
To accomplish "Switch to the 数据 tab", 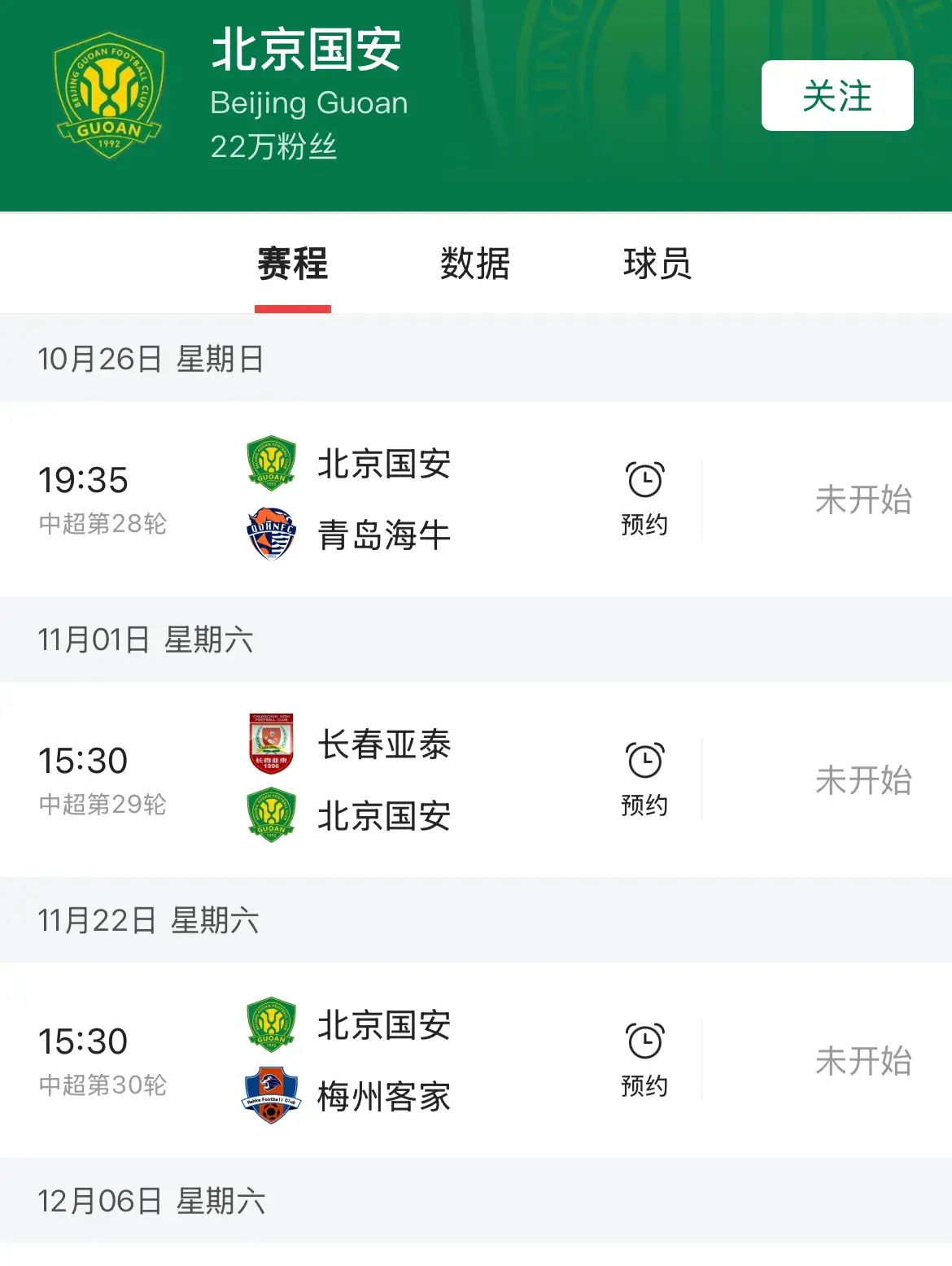I will [x=474, y=263].
